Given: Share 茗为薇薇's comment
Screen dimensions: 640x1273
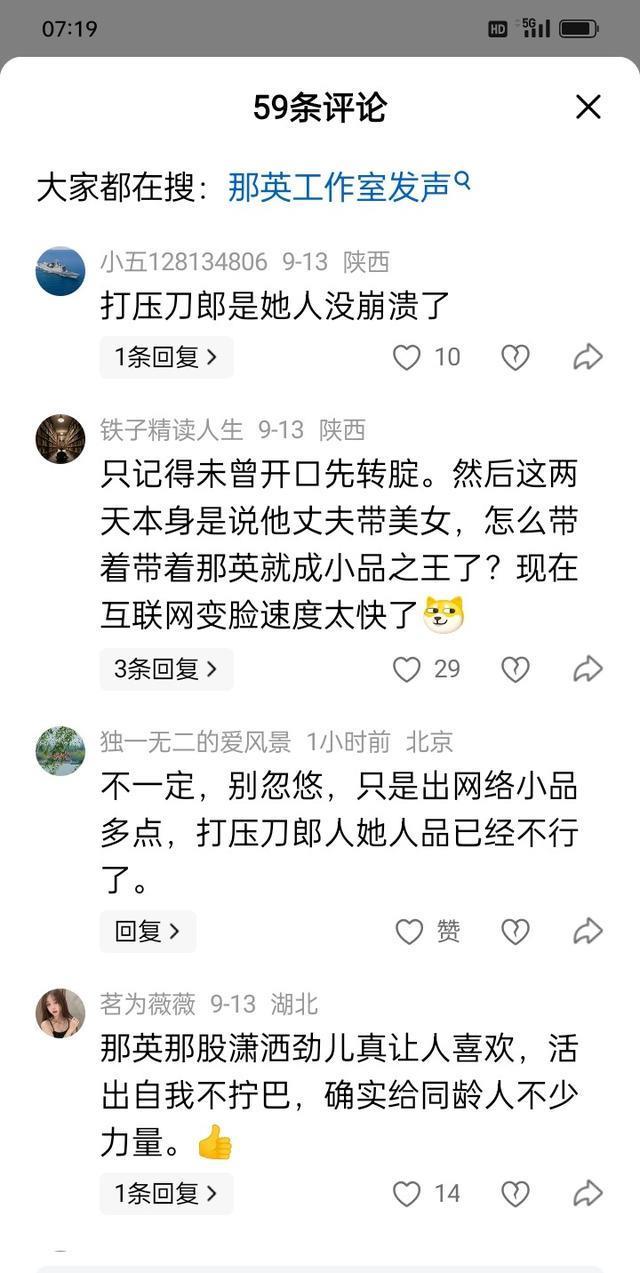Looking at the screenshot, I should tap(588, 1193).
